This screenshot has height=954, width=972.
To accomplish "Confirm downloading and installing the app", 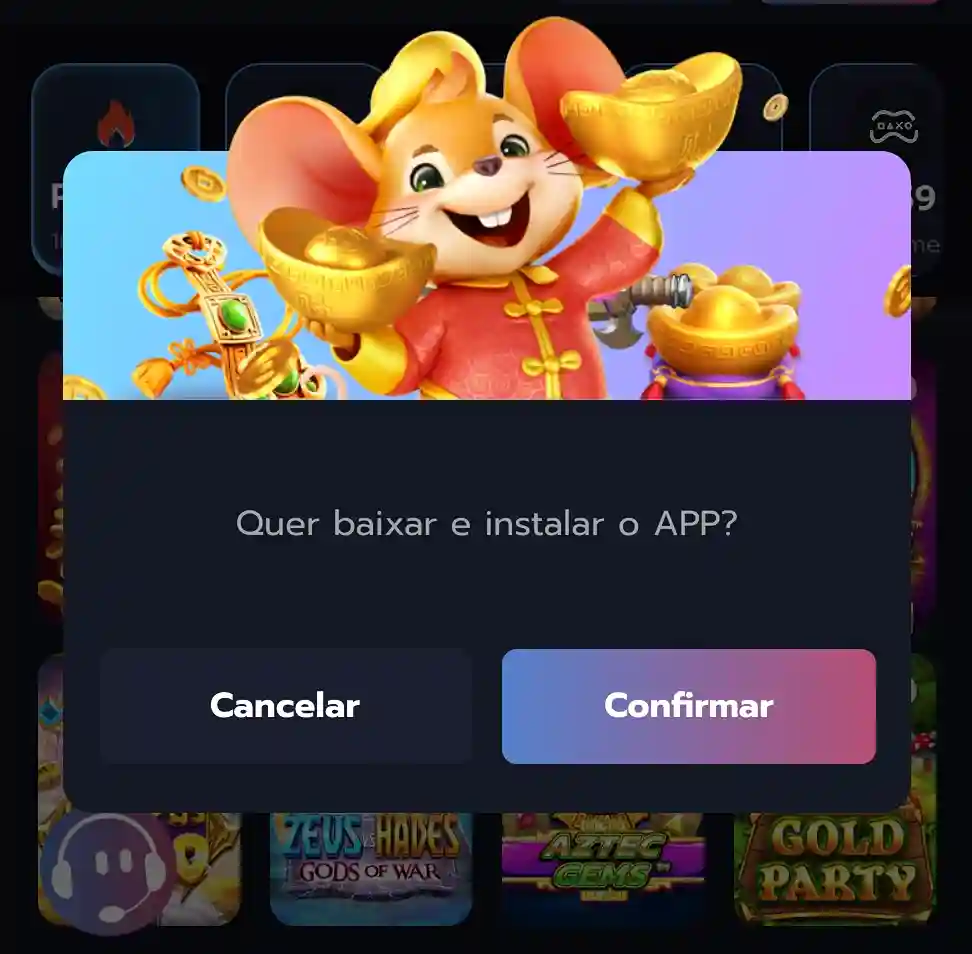I will click(x=688, y=706).
